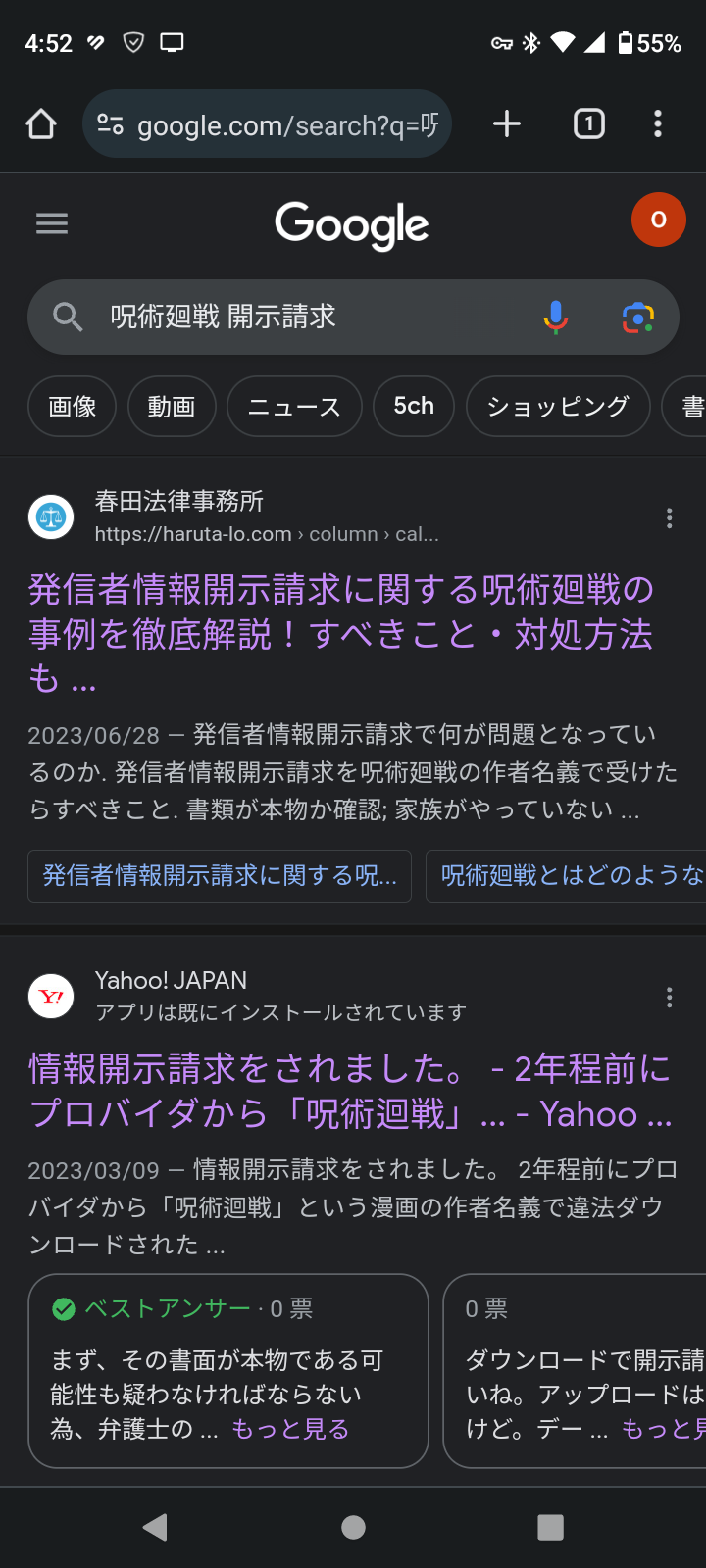The width and height of the screenshot is (706, 1568).
Task: Switch to the 画像 filter
Action: 73,406
